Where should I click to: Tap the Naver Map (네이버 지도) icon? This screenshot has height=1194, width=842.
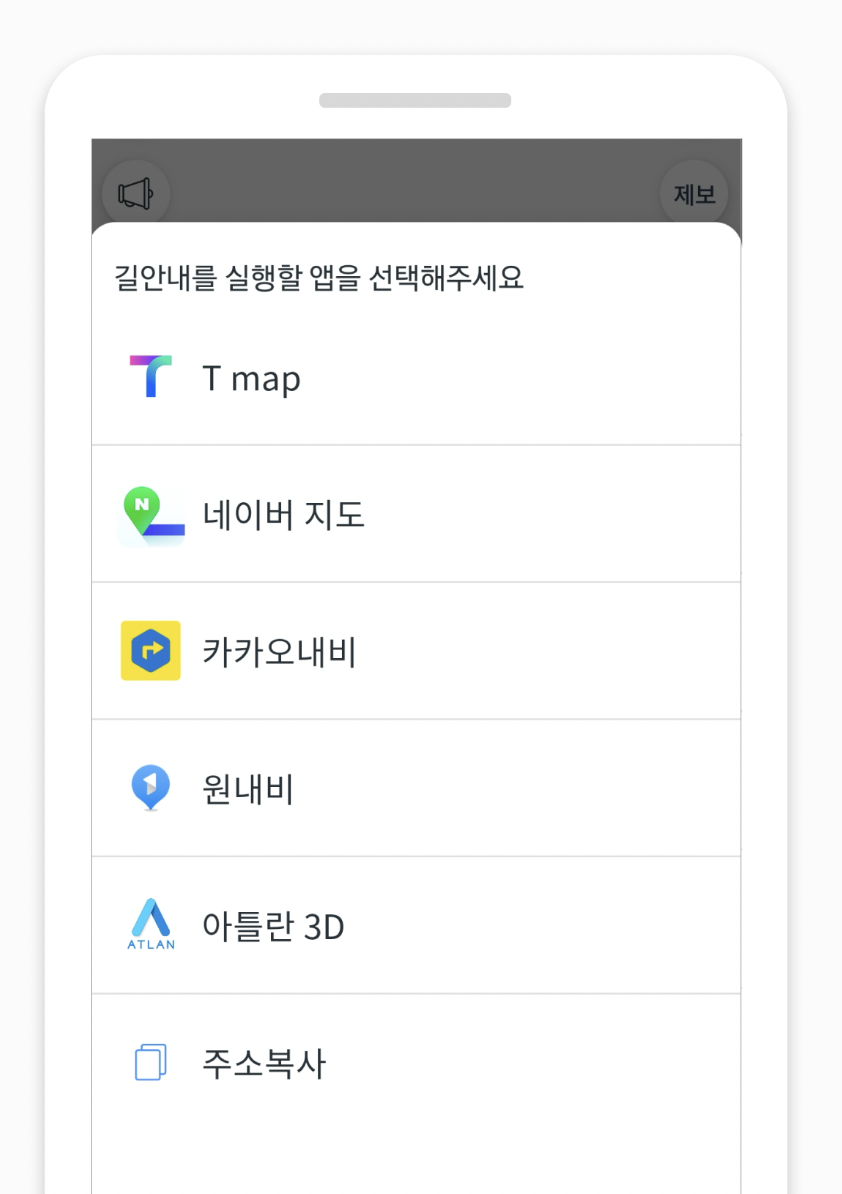(x=150, y=513)
